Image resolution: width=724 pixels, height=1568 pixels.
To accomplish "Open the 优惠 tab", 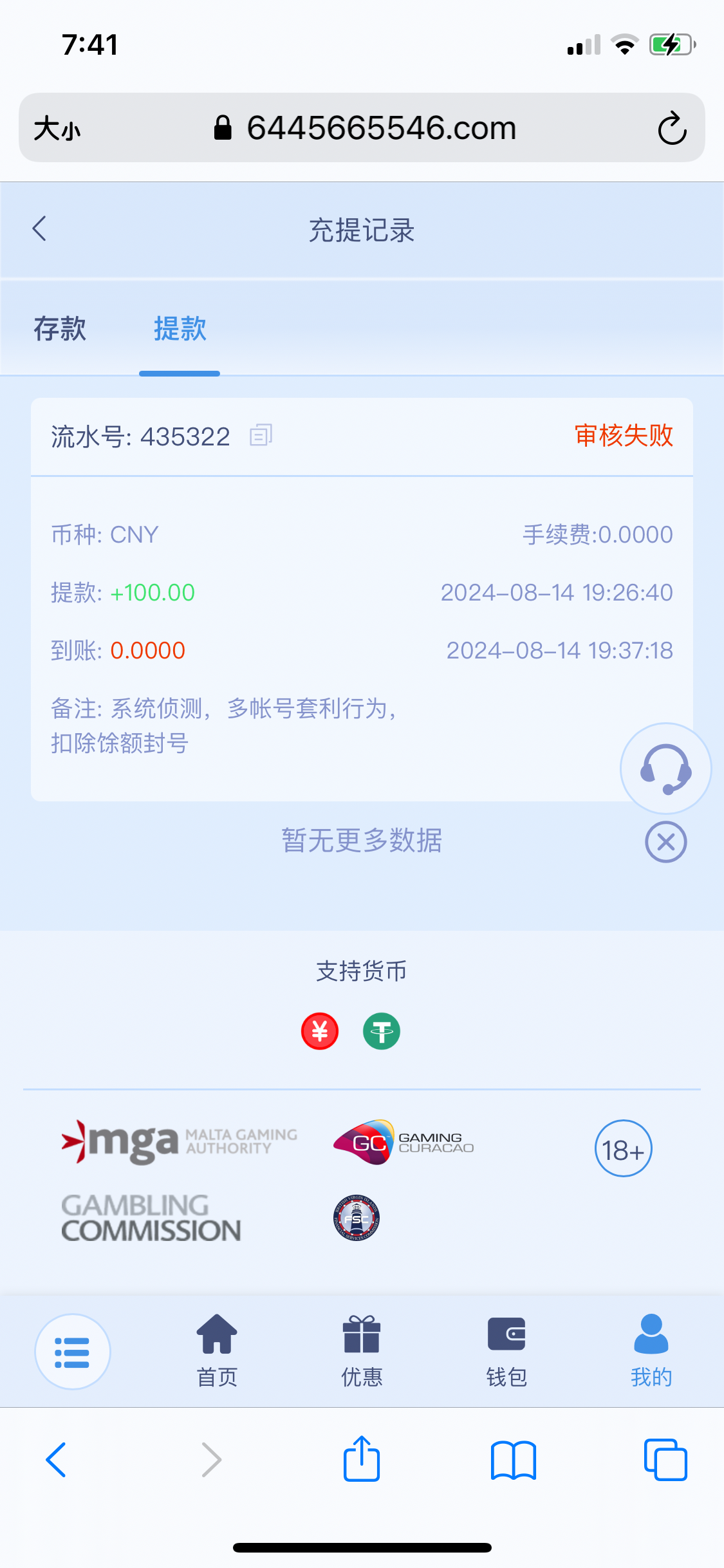I will [x=362, y=1350].
